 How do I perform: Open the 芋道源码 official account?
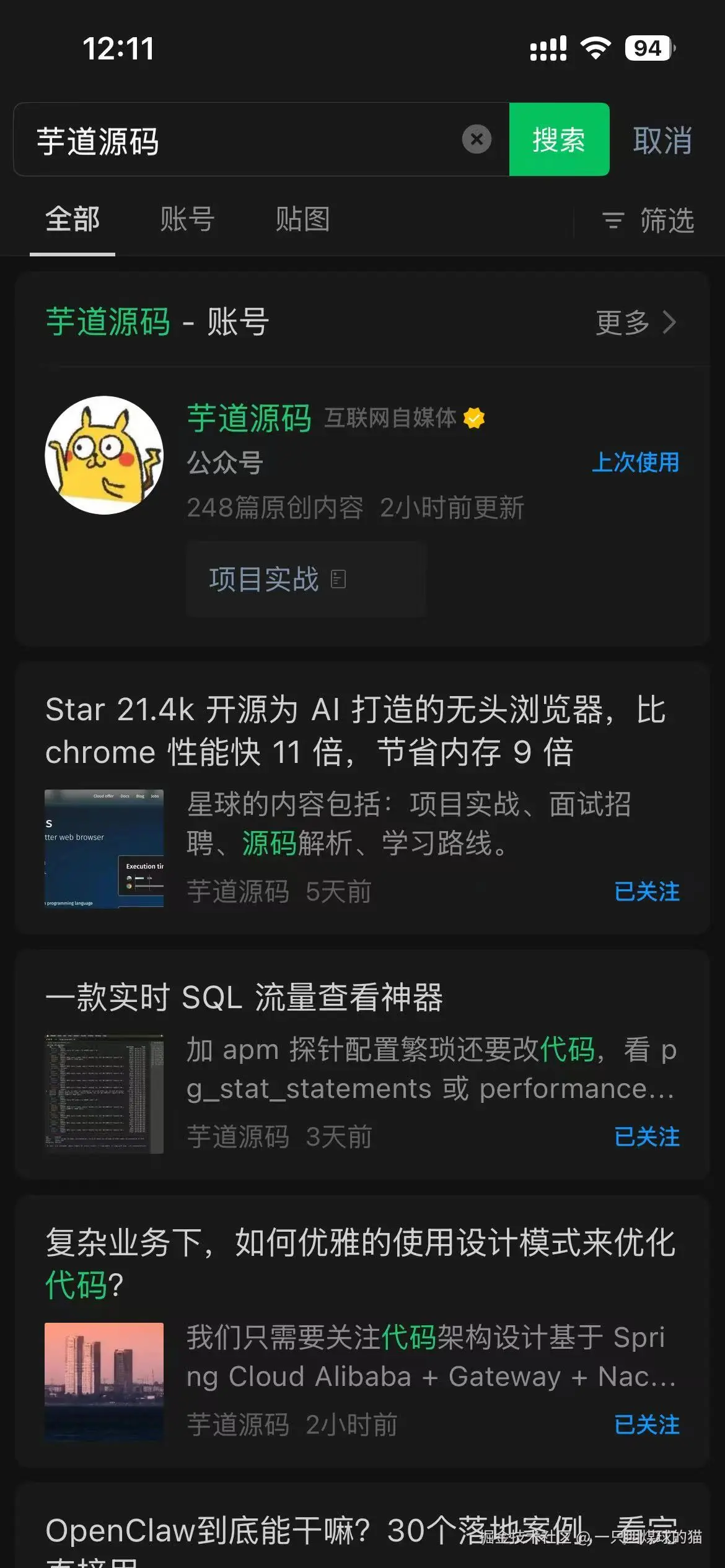(x=250, y=419)
